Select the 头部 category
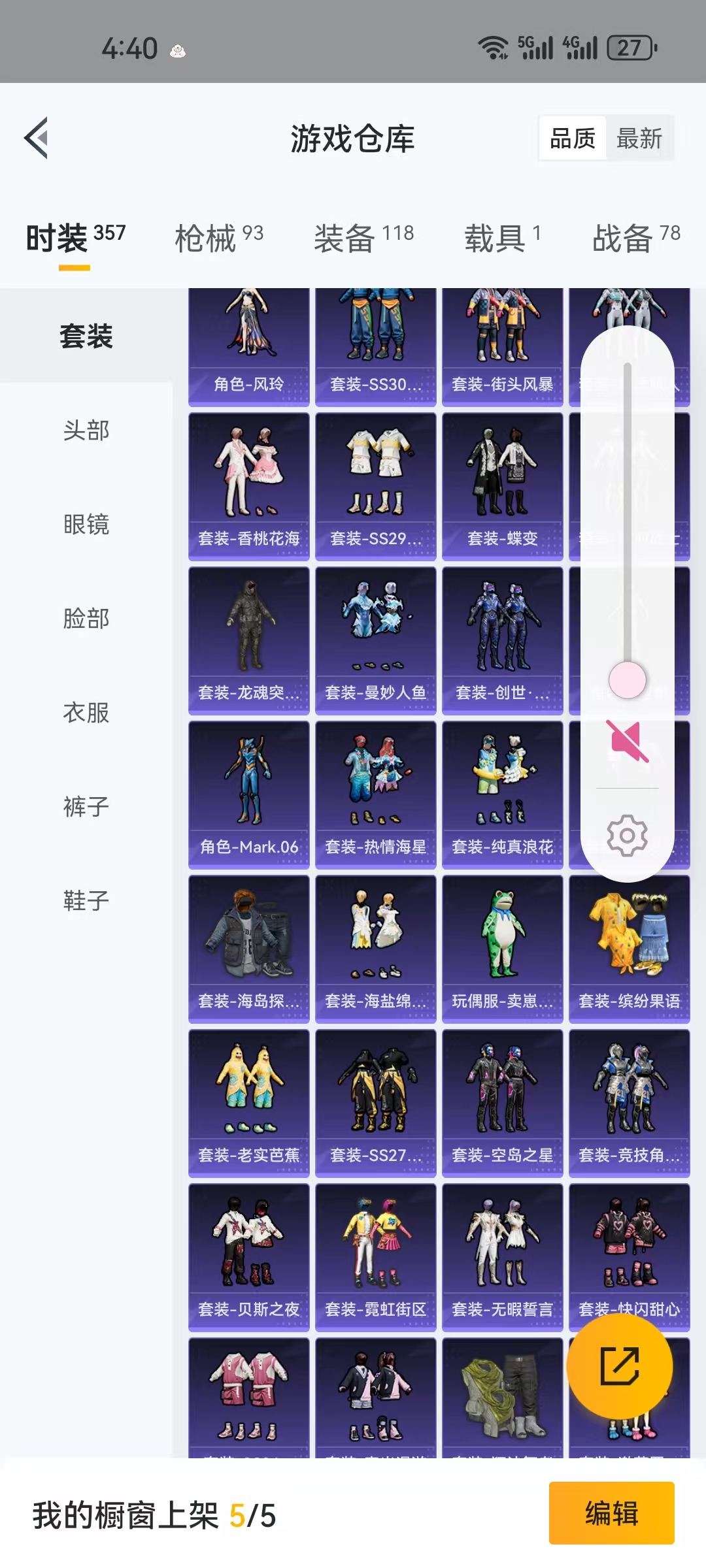 click(x=86, y=431)
